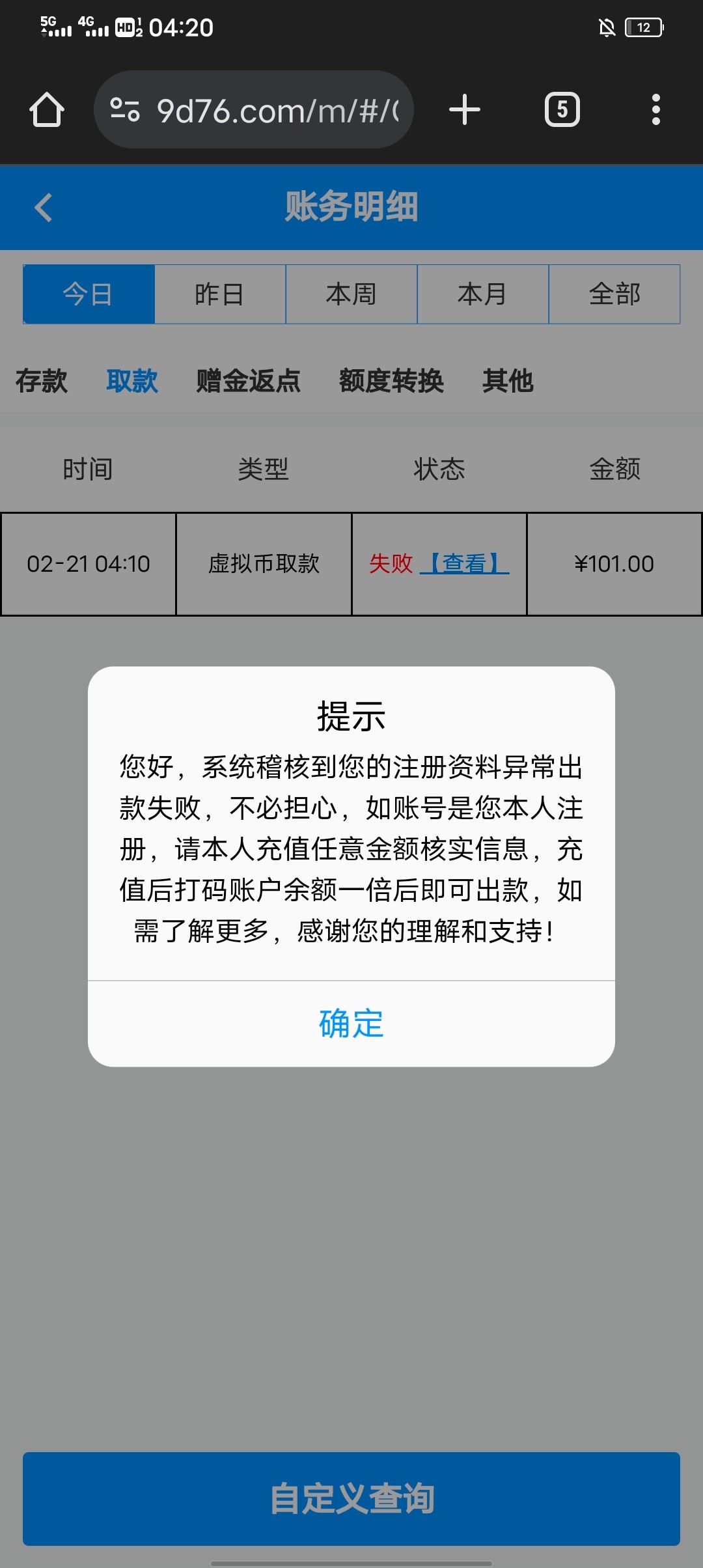This screenshot has width=703, height=1568.
Task: Select the 今日 date filter
Action: [89, 294]
